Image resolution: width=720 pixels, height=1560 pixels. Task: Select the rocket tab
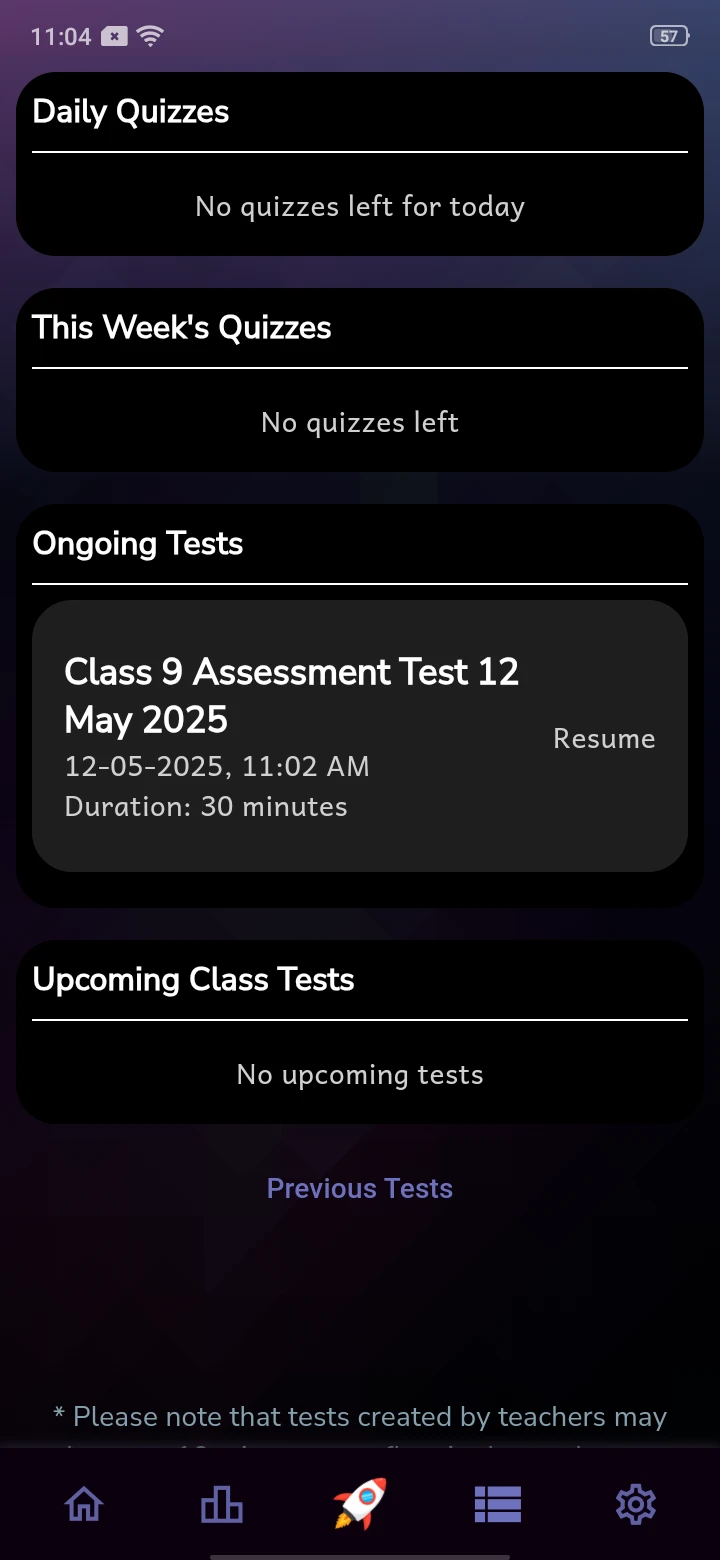click(360, 1504)
